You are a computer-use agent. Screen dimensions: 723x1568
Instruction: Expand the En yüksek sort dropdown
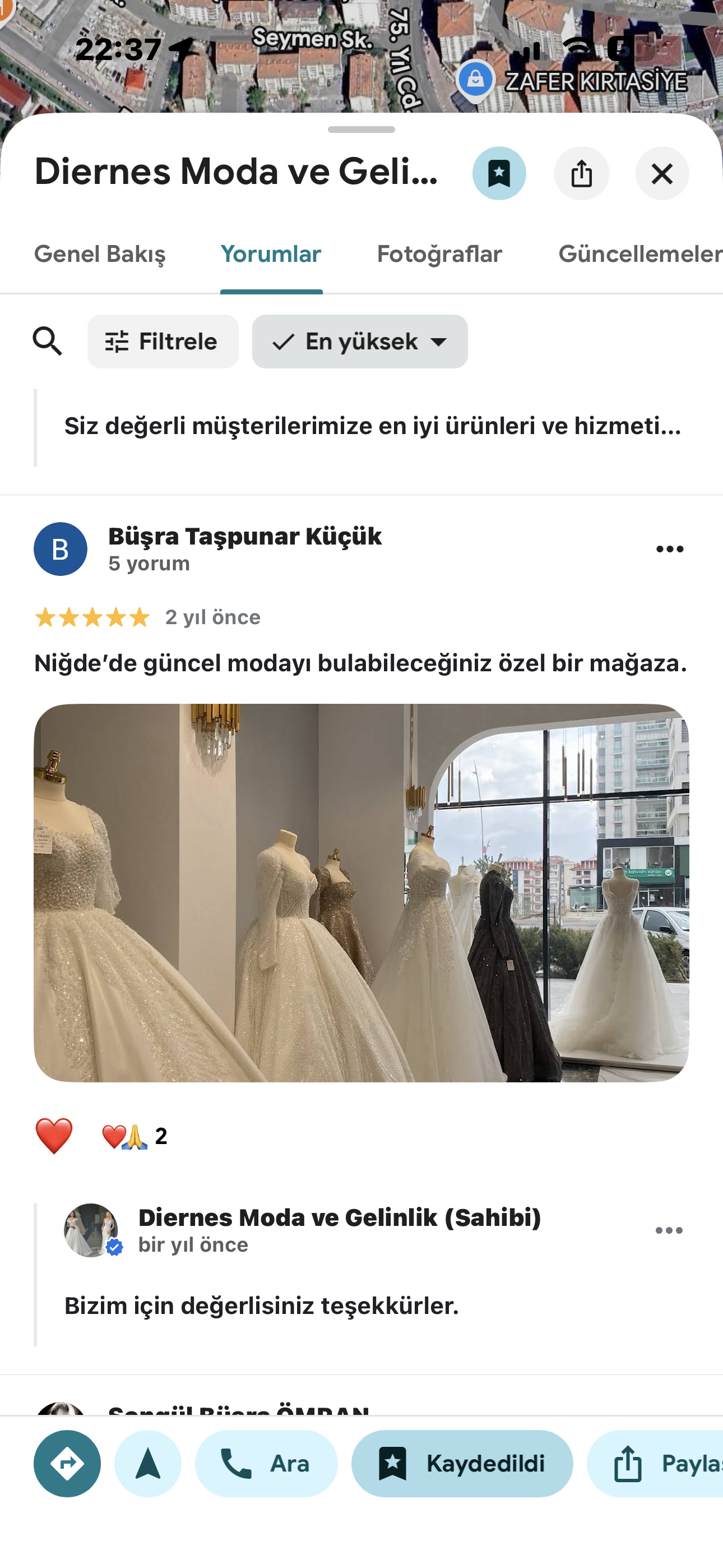(360, 342)
